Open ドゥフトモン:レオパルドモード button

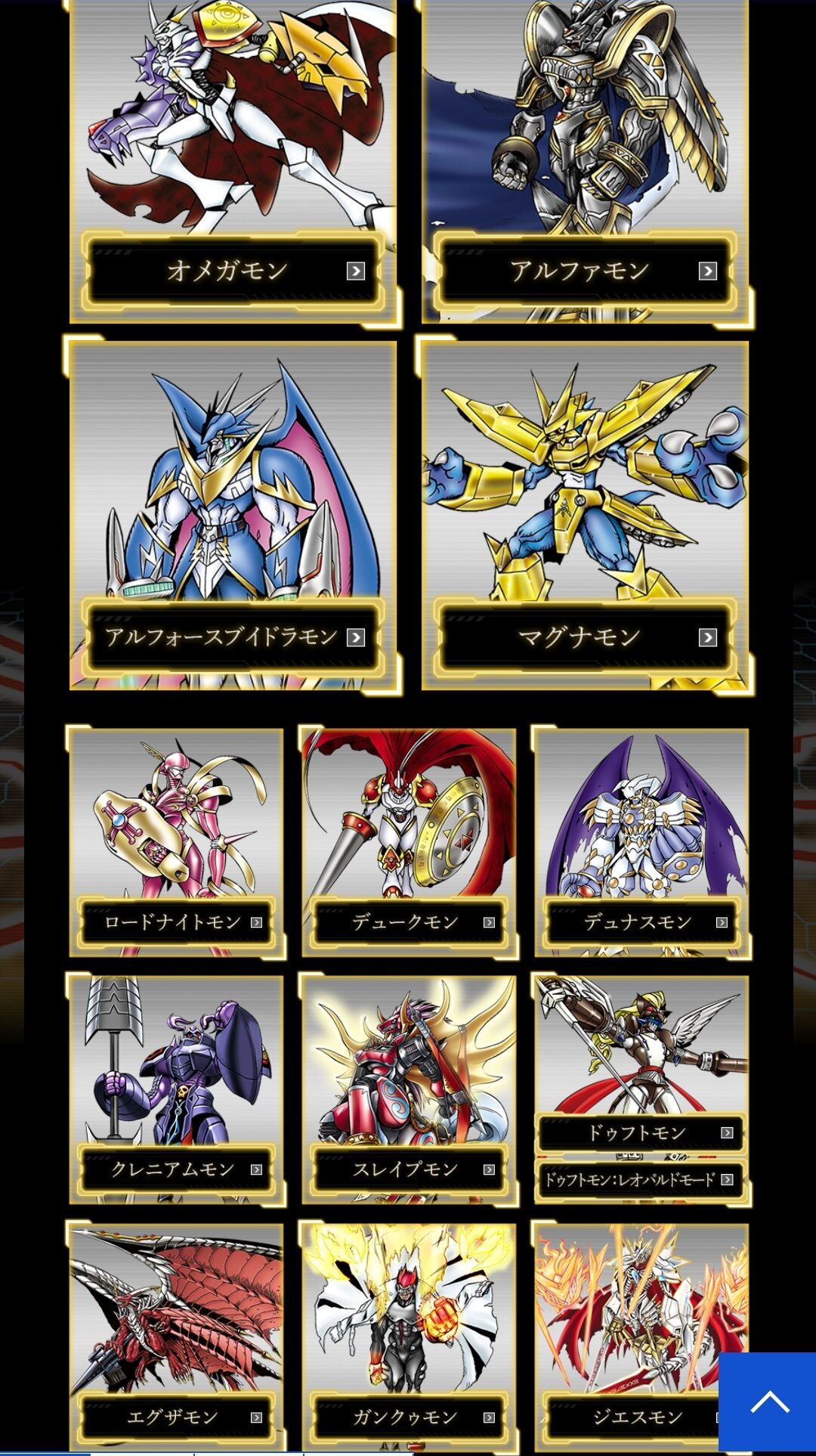click(641, 1179)
